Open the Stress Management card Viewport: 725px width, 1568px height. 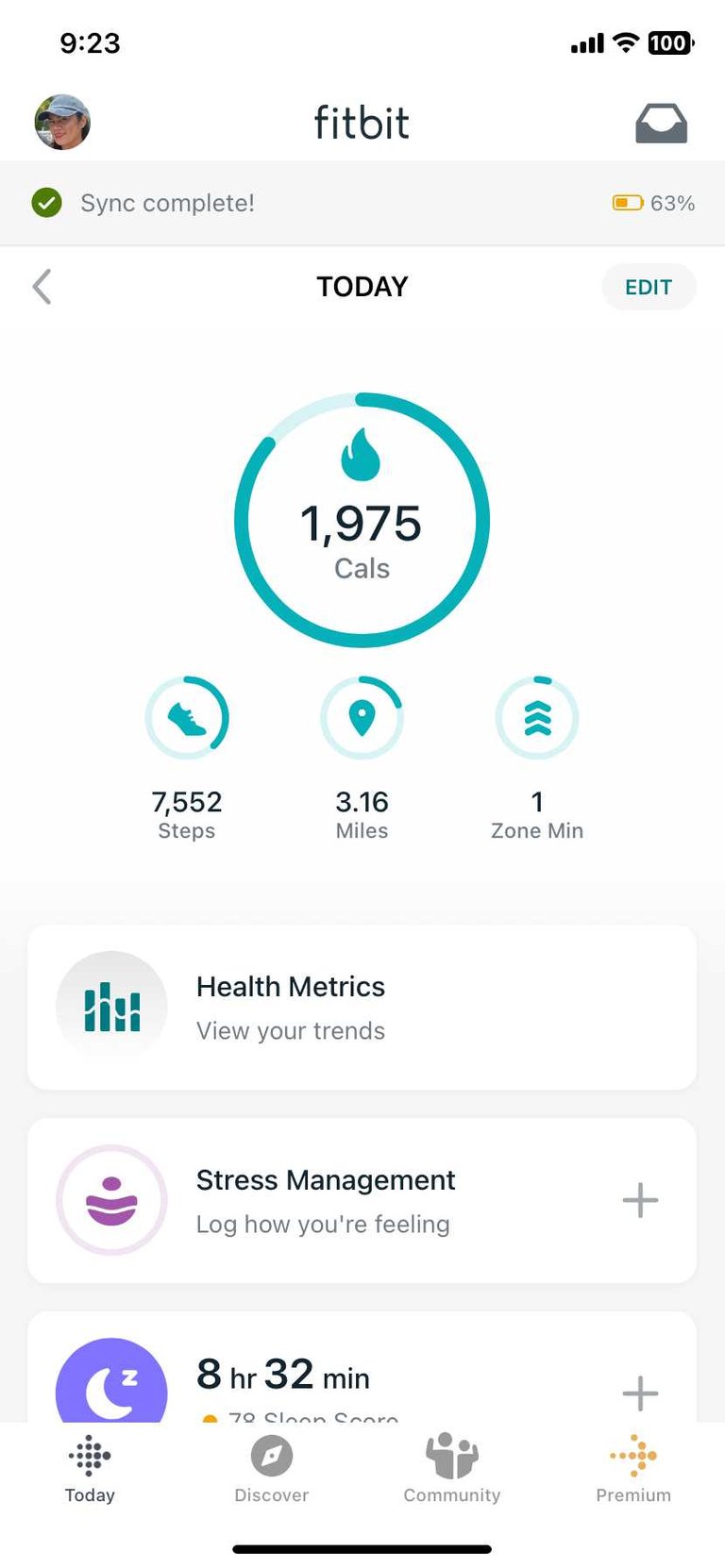pyautogui.click(x=362, y=1200)
